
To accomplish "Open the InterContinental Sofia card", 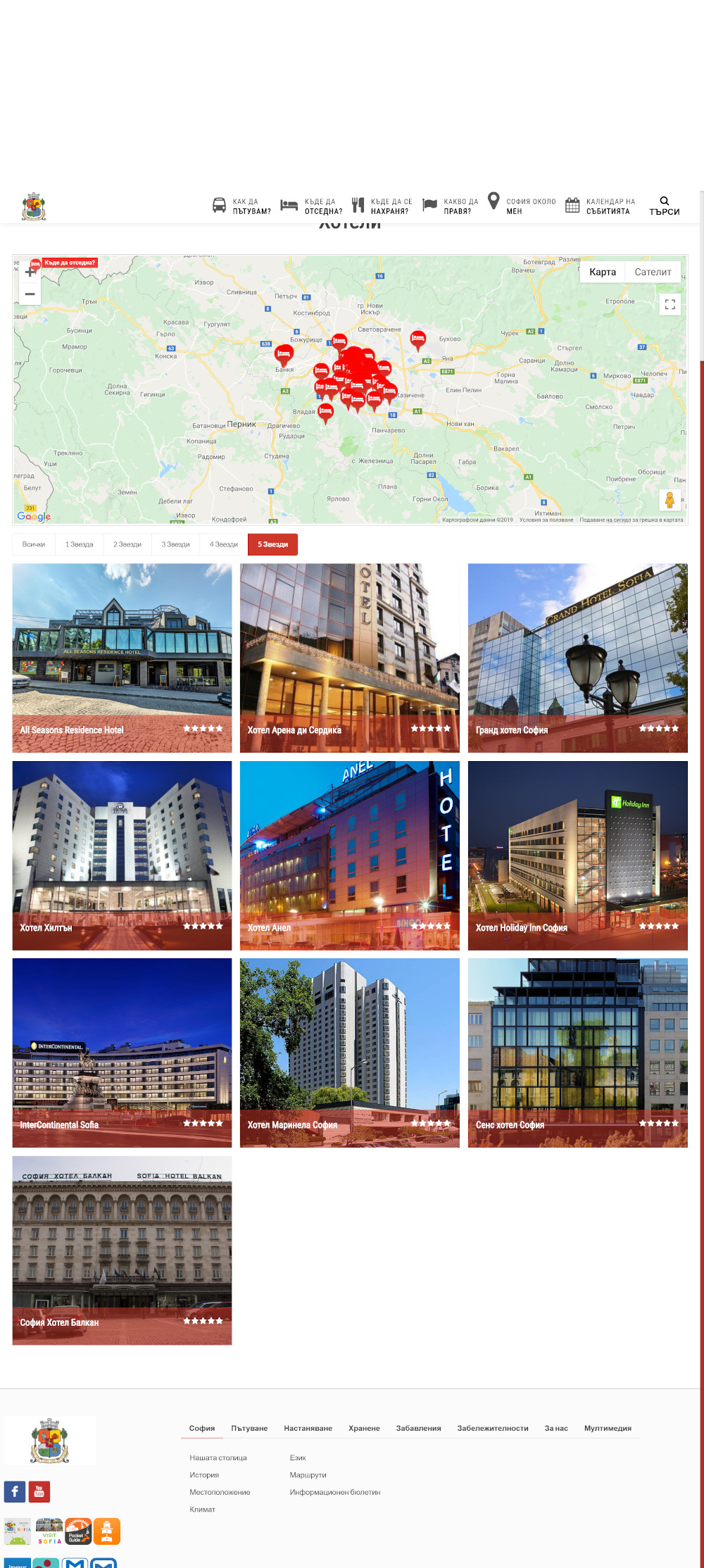I will point(122,1053).
